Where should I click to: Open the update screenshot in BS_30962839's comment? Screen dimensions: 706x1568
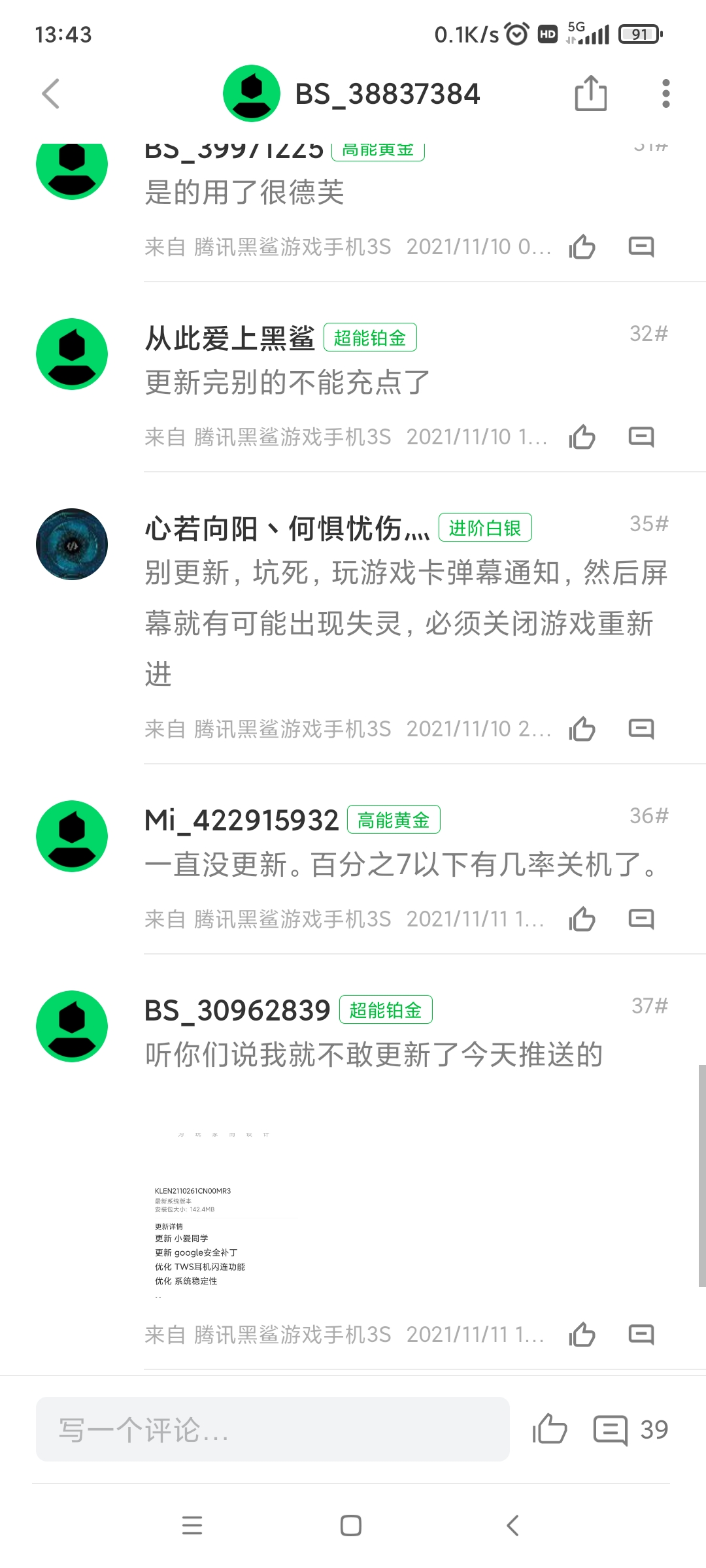click(x=222, y=1209)
